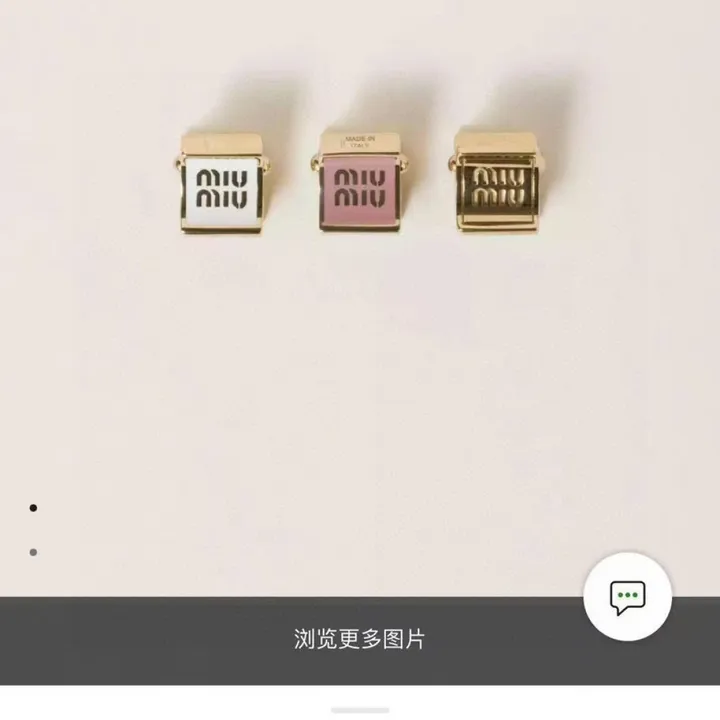Select the second gray page indicator dot
Image resolution: width=720 pixels, height=720 pixels.
33,552
